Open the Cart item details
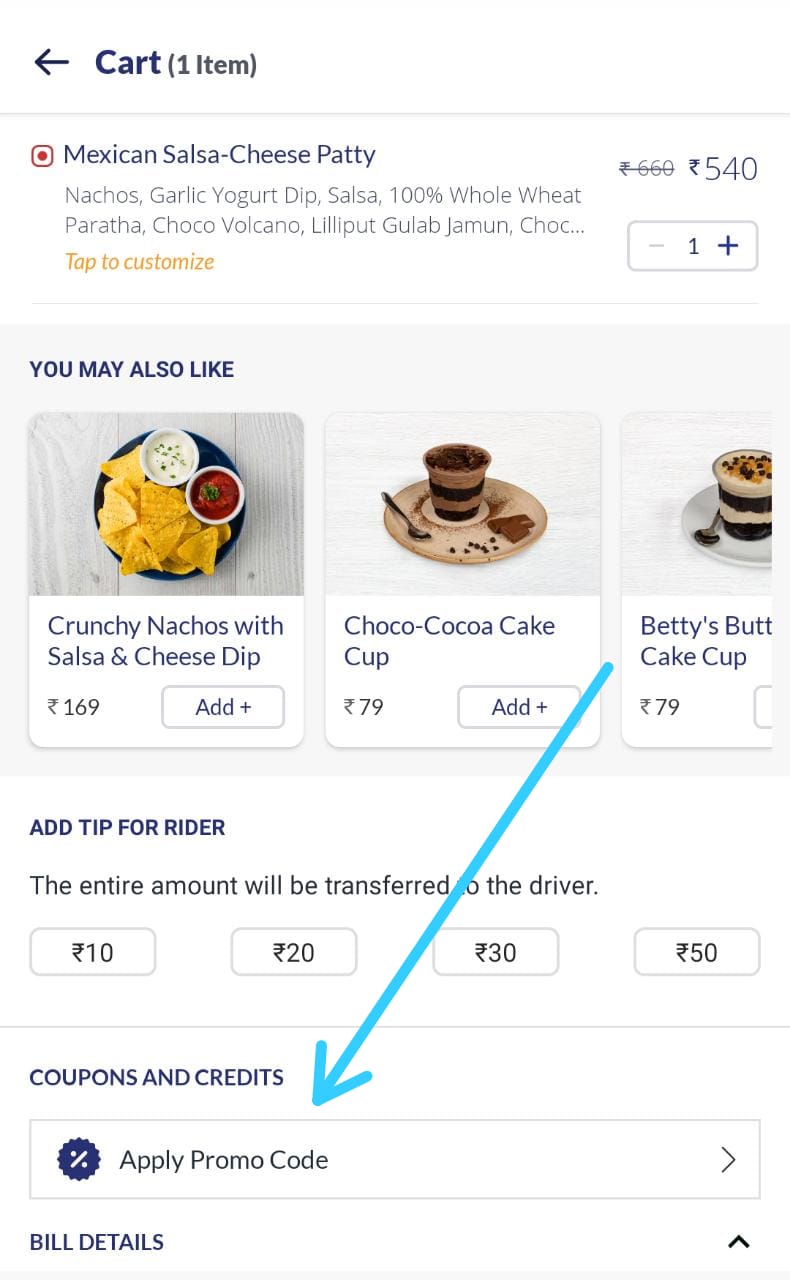The height and width of the screenshot is (1280, 790). pyautogui.click(x=220, y=154)
